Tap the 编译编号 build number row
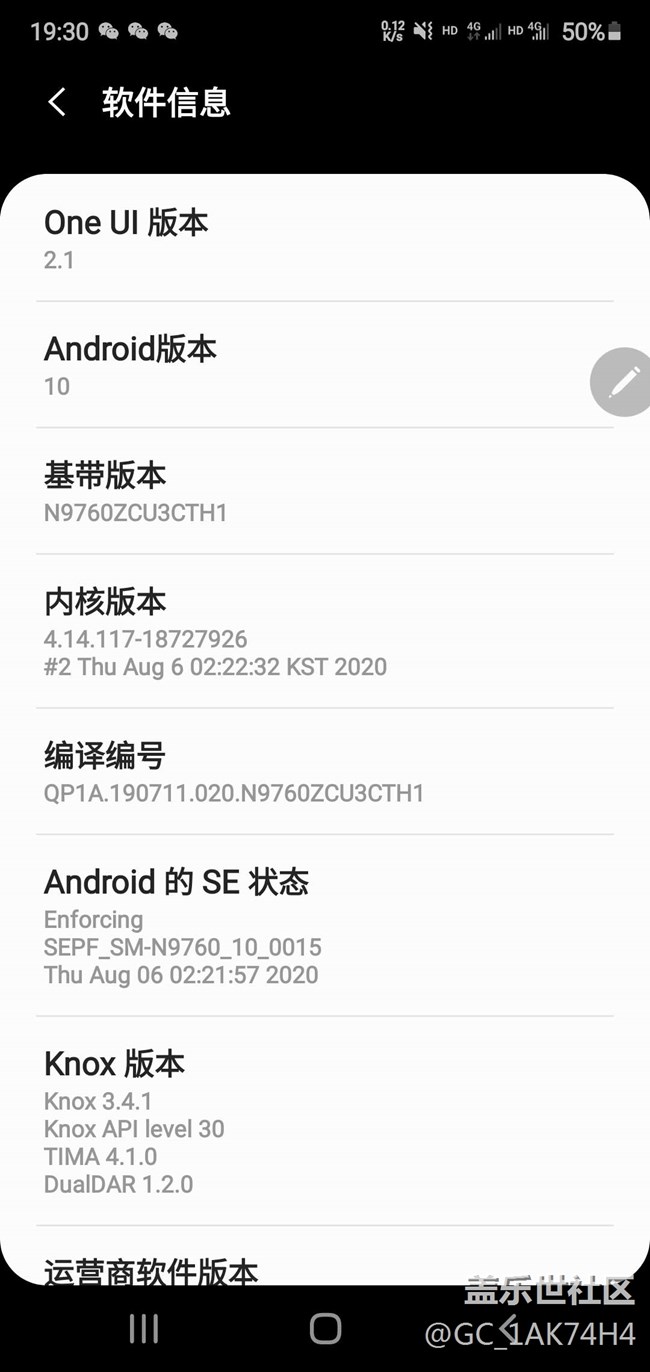 coord(324,772)
